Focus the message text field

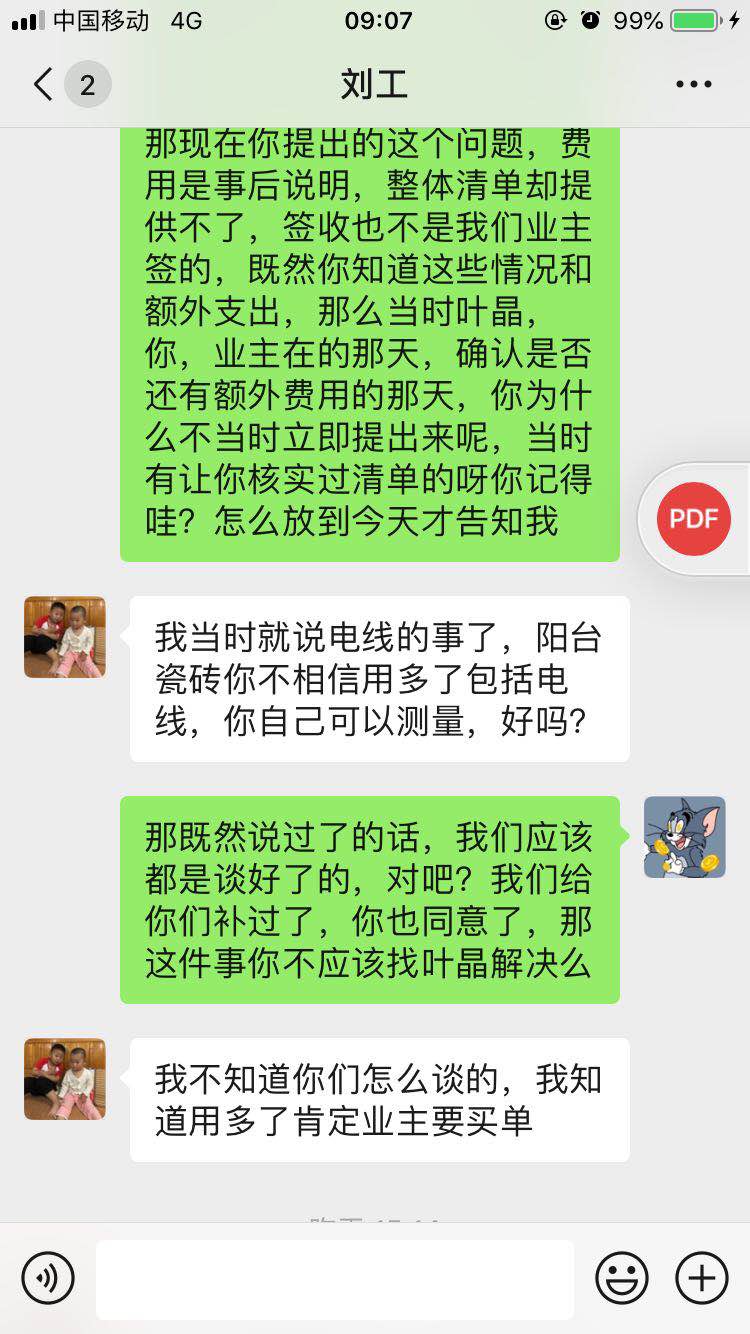pyautogui.click(x=335, y=1279)
